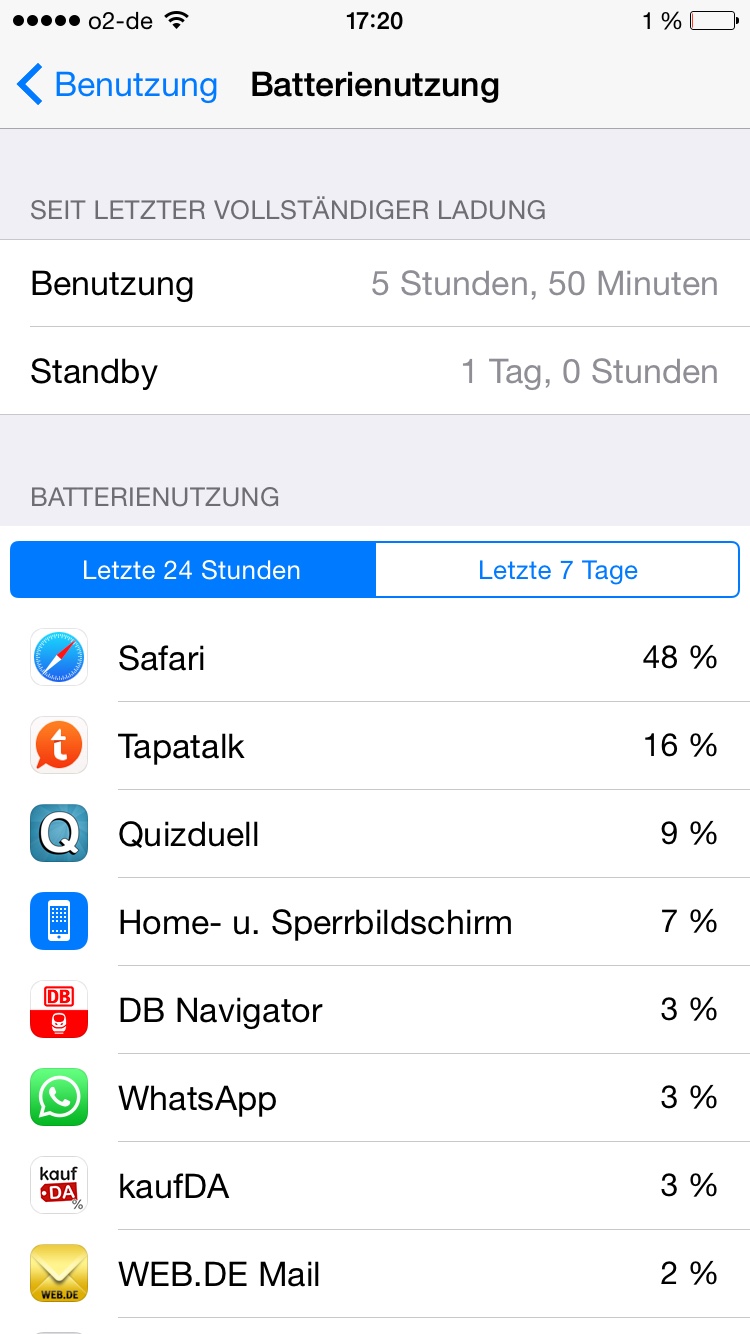The height and width of the screenshot is (1334, 750).
Task: Go back to Benutzung settings
Action: 117,85
